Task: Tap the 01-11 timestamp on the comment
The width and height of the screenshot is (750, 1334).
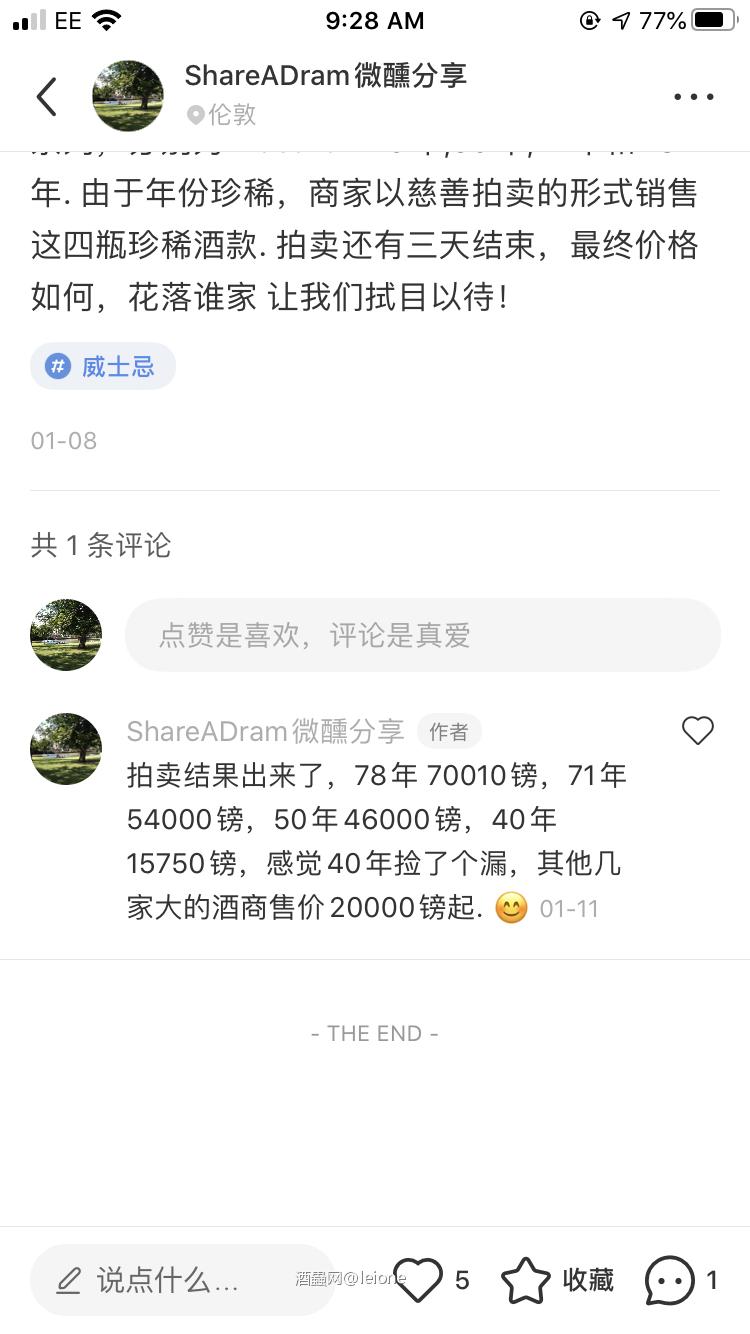Action: (x=571, y=908)
